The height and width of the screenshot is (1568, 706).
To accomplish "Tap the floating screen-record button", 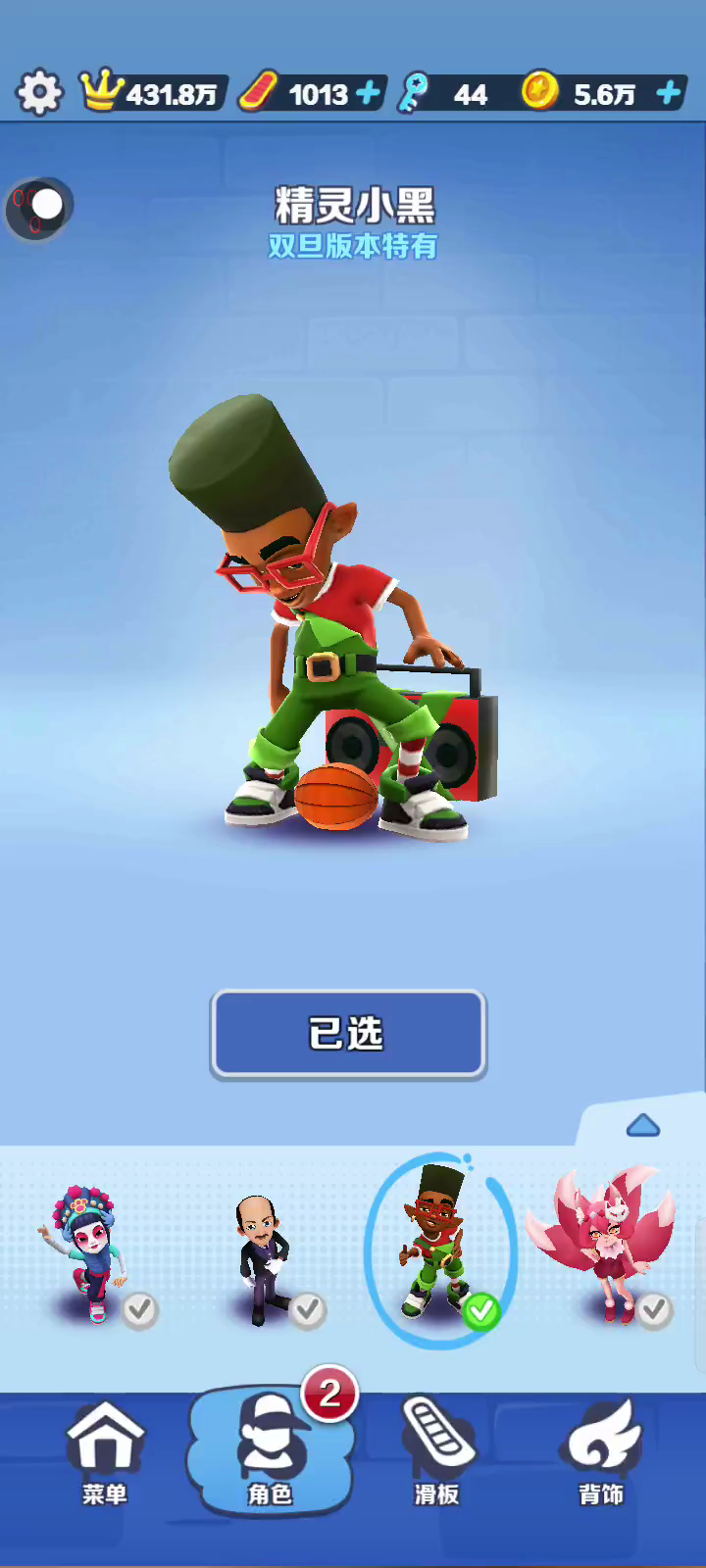I will click(x=39, y=209).
